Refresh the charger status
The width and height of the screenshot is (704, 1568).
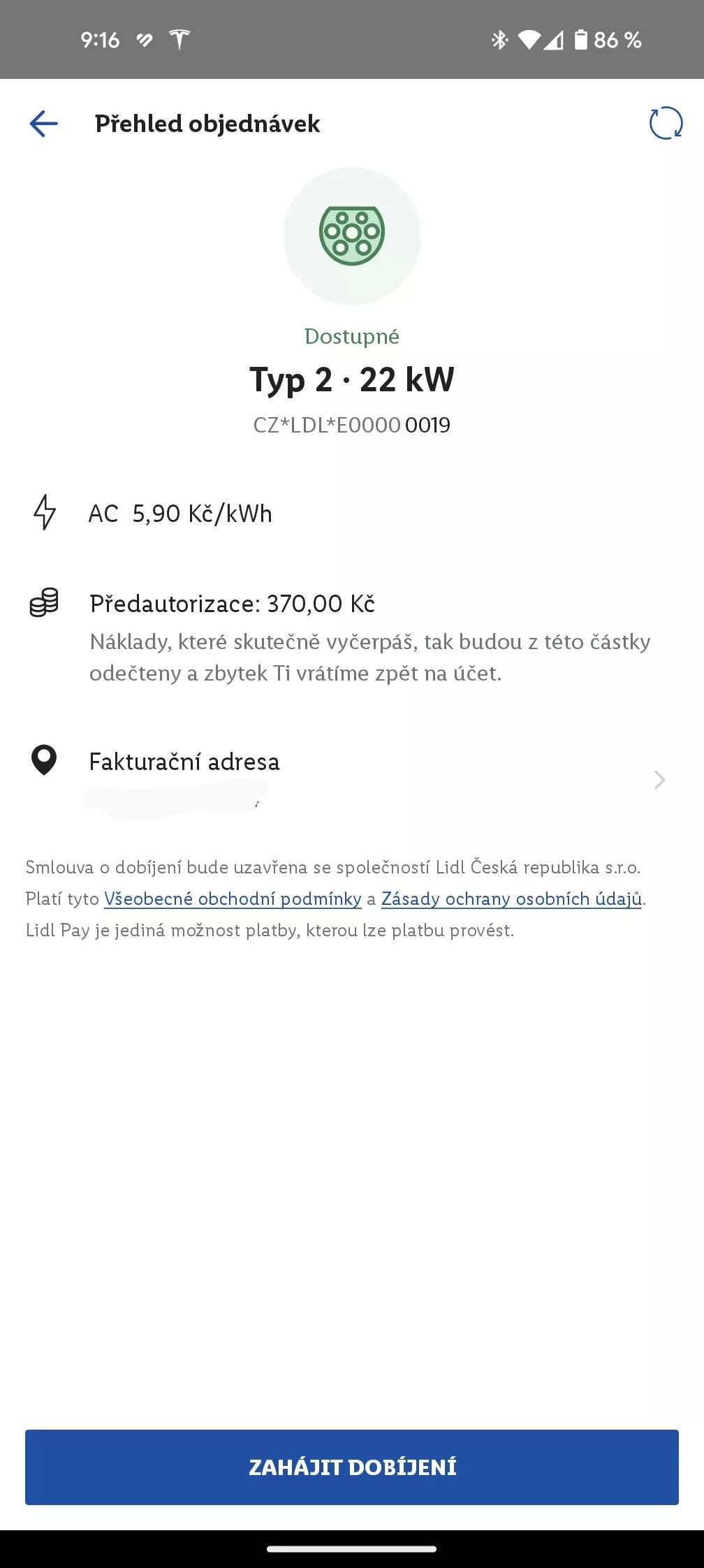666,123
